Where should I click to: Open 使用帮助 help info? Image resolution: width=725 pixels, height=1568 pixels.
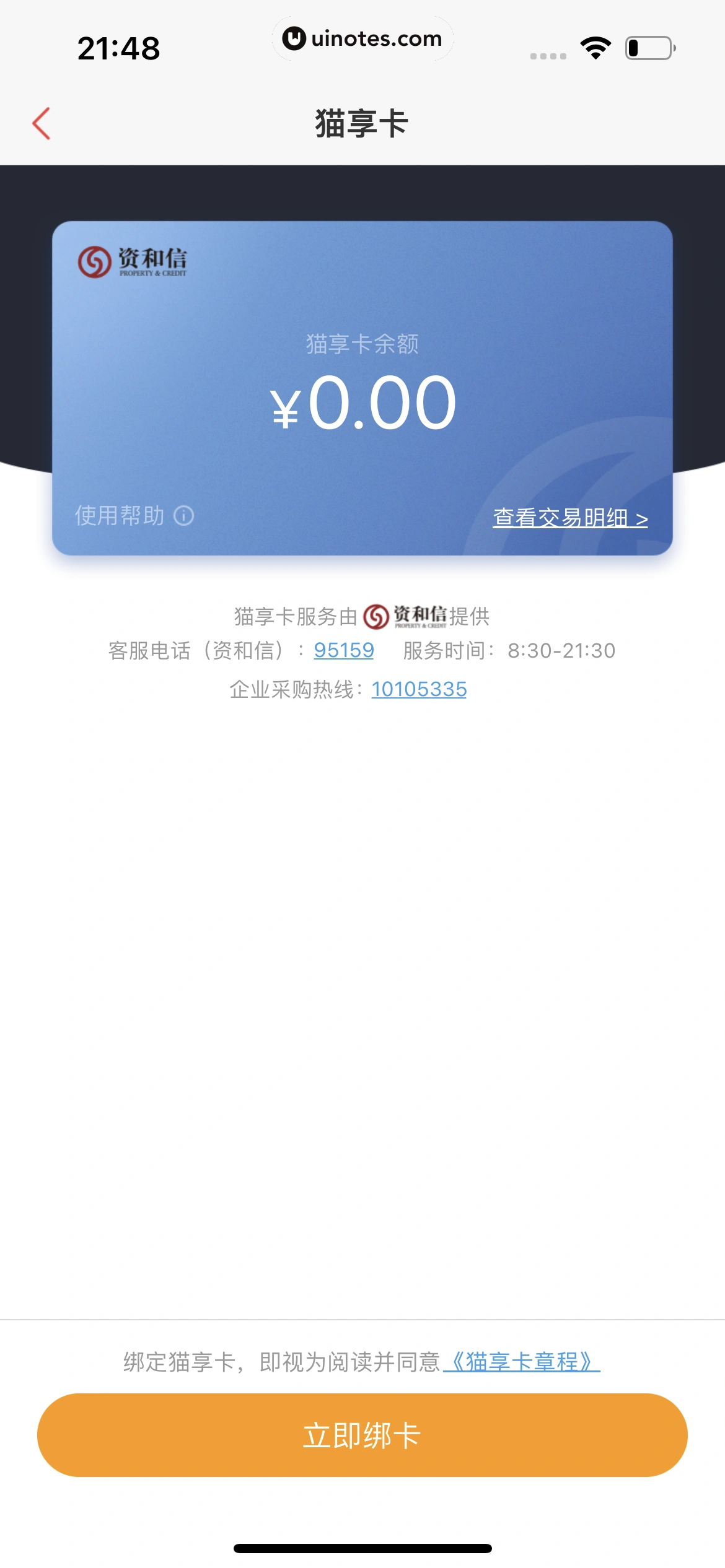point(134,515)
